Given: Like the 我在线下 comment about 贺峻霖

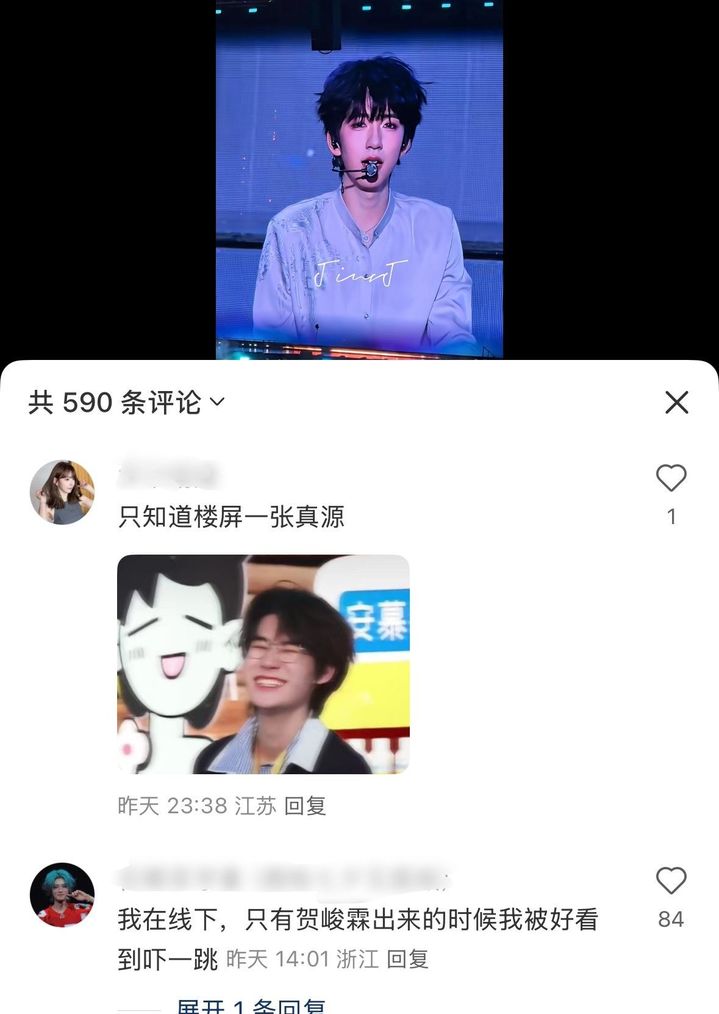Looking at the screenshot, I should [x=671, y=881].
